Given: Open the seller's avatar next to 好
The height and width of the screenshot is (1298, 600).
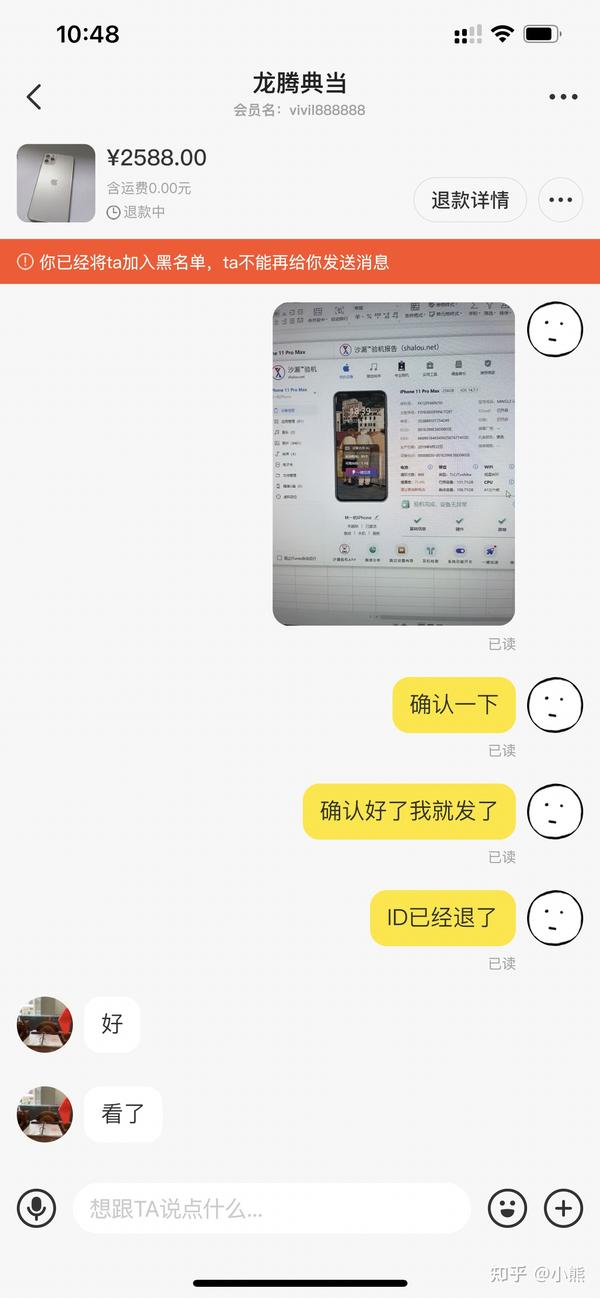Looking at the screenshot, I should (x=45, y=1024).
